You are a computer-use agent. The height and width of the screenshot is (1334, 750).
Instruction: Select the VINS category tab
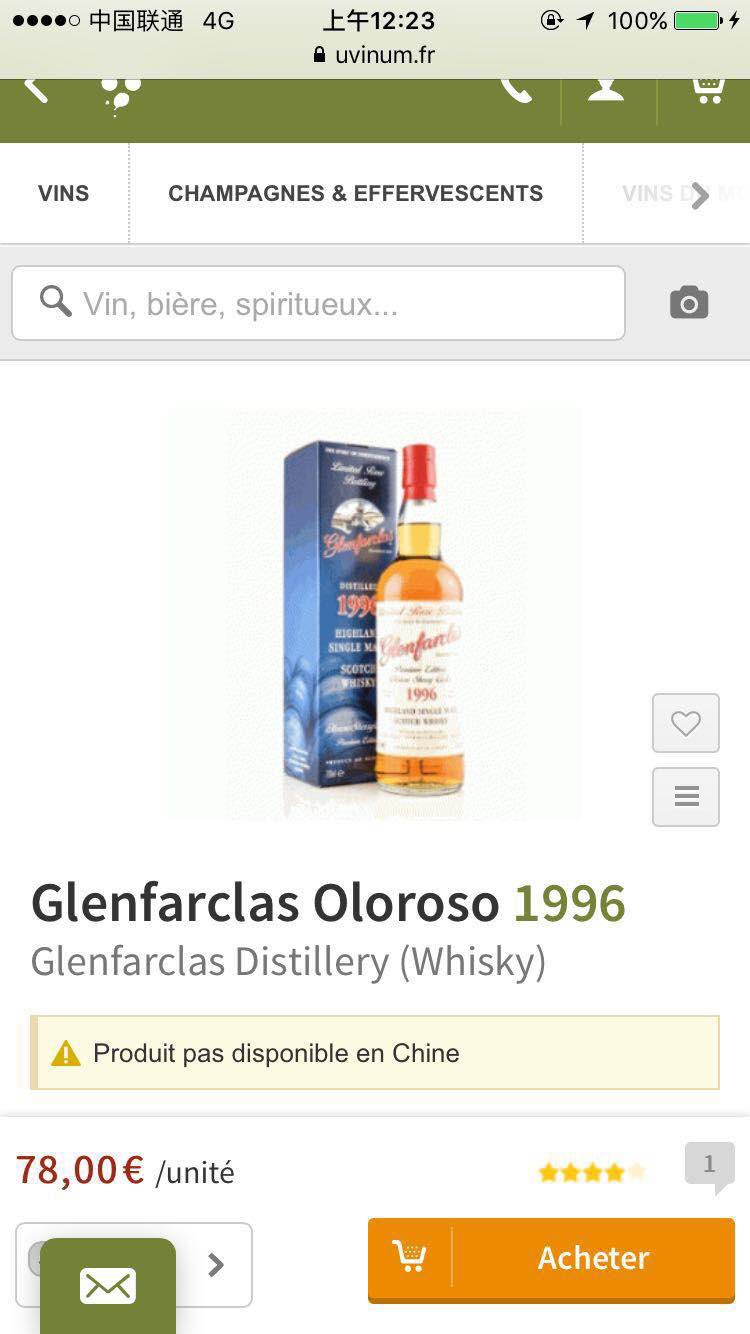tap(64, 193)
